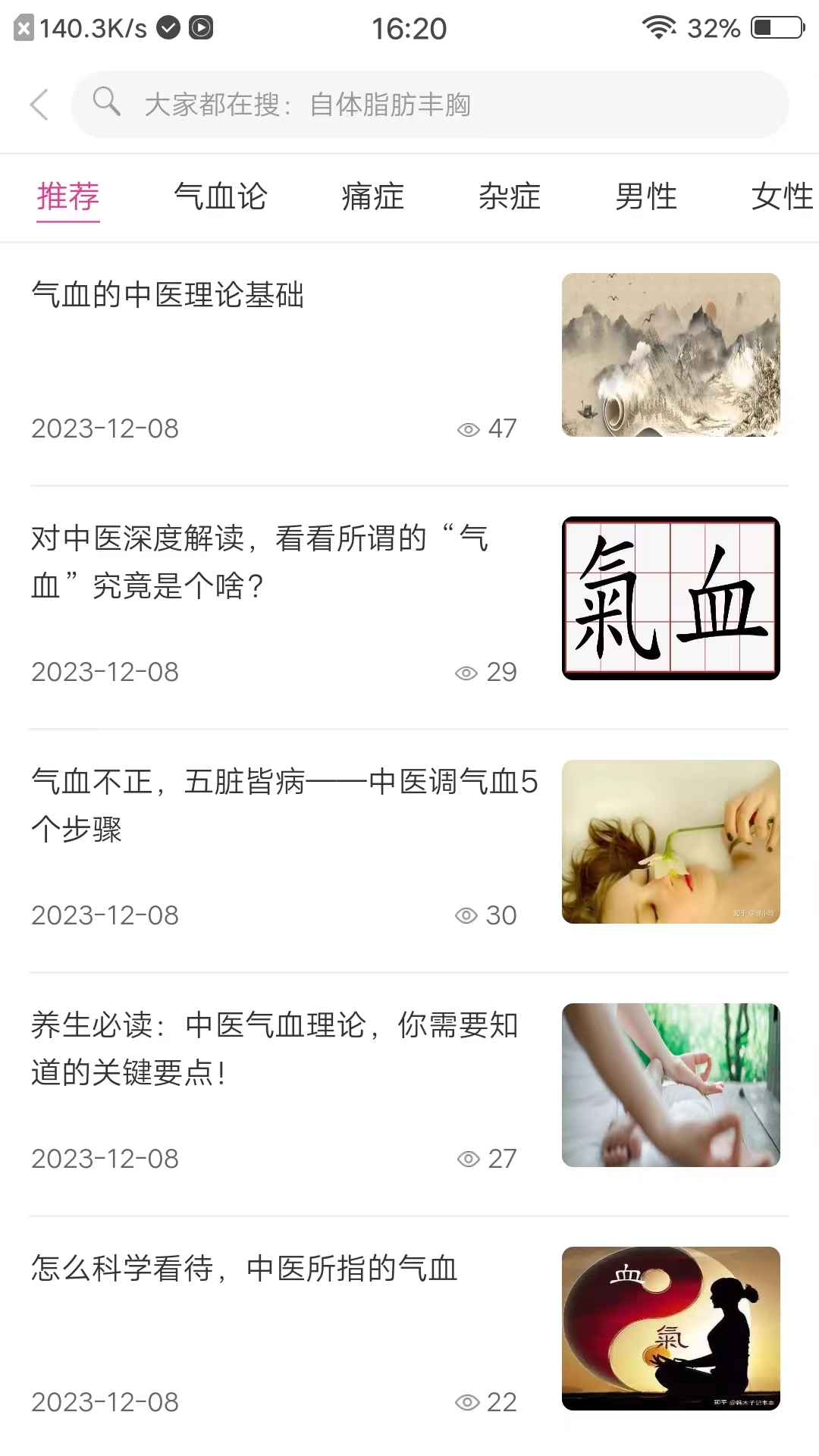Viewport: 819px width, 1456px height.
Task: Open the article 气血的中医理论基础
Action: [x=168, y=297]
